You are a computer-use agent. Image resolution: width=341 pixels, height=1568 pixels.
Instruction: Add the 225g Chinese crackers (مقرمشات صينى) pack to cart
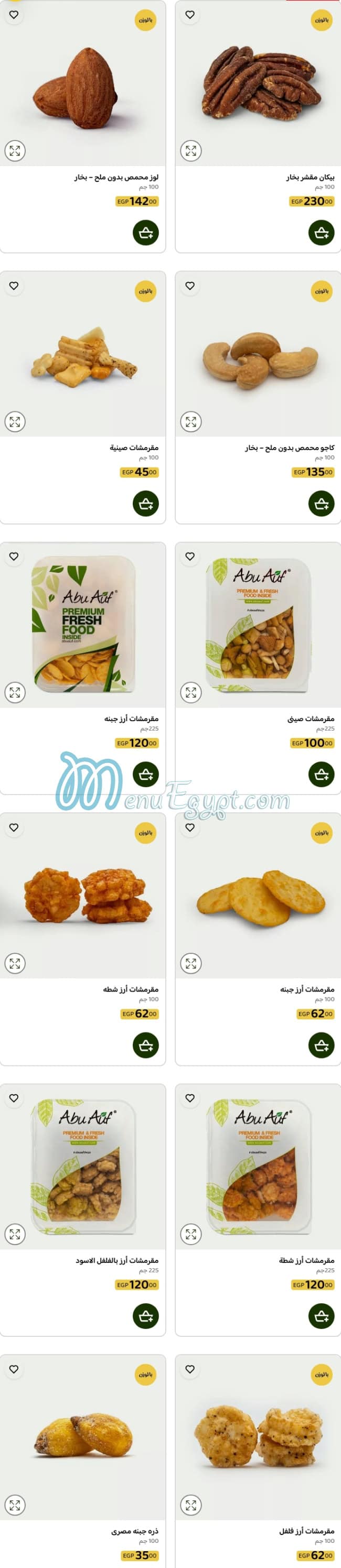click(321, 774)
